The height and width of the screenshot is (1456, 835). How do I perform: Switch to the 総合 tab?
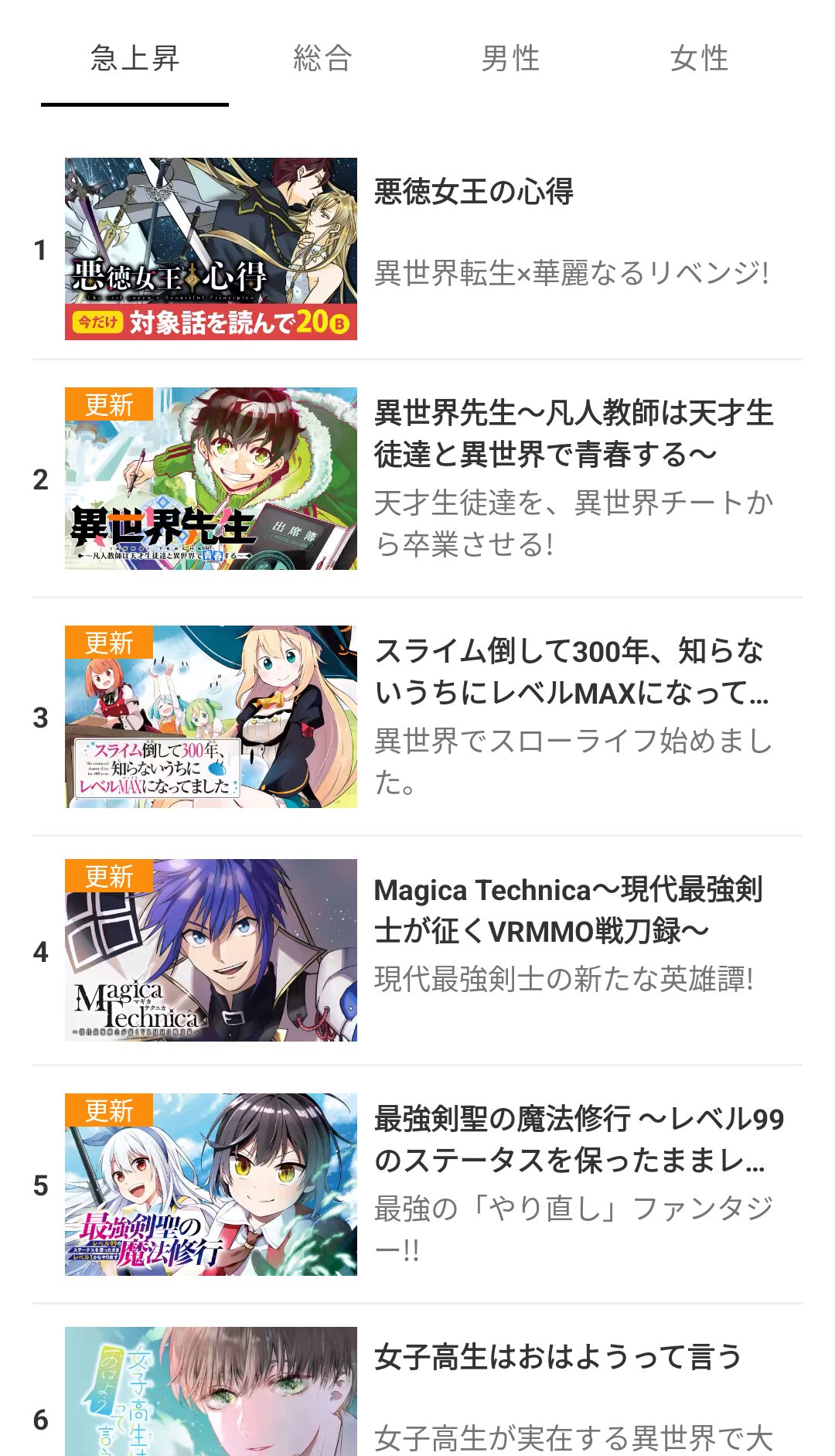pyautogui.click(x=322, y=59)
